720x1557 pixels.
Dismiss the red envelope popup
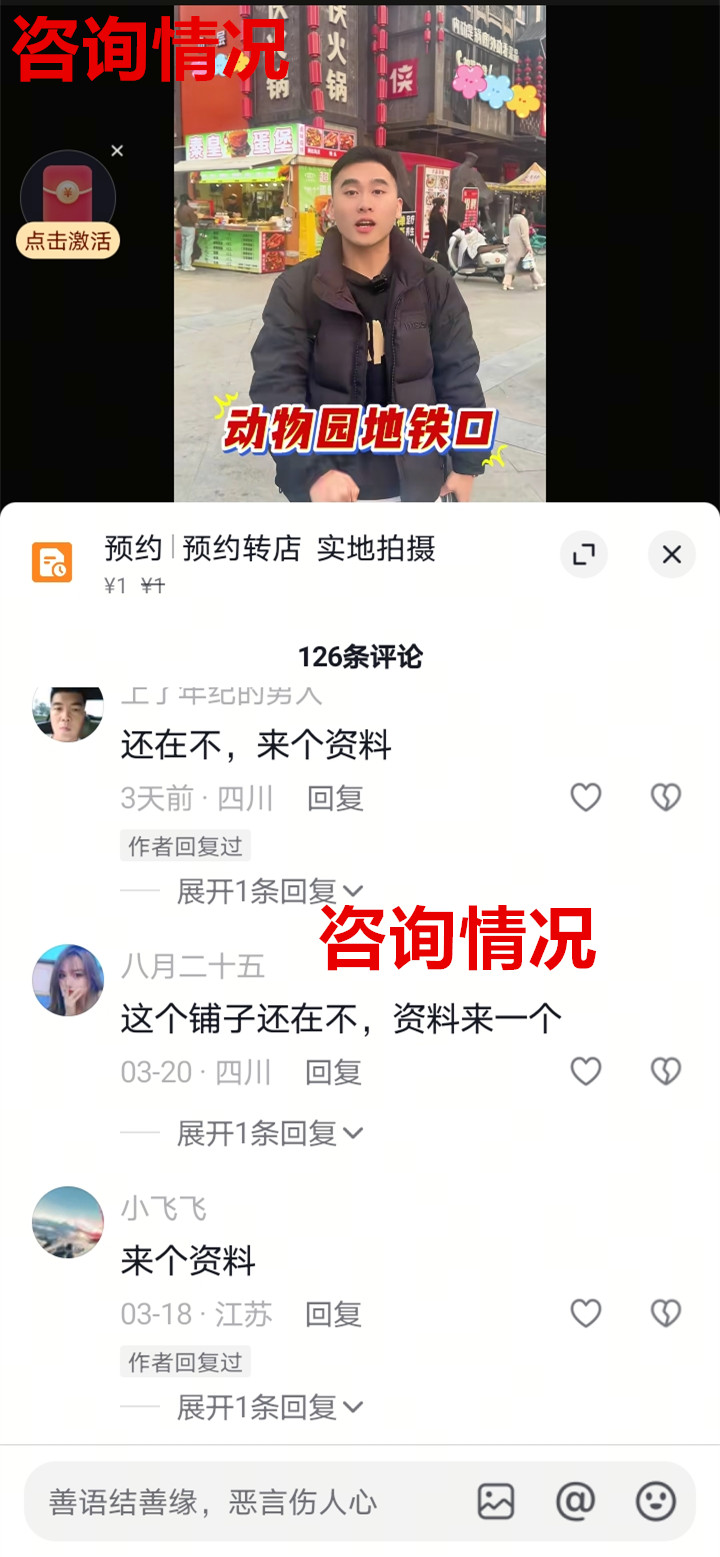tap(117, 151)
